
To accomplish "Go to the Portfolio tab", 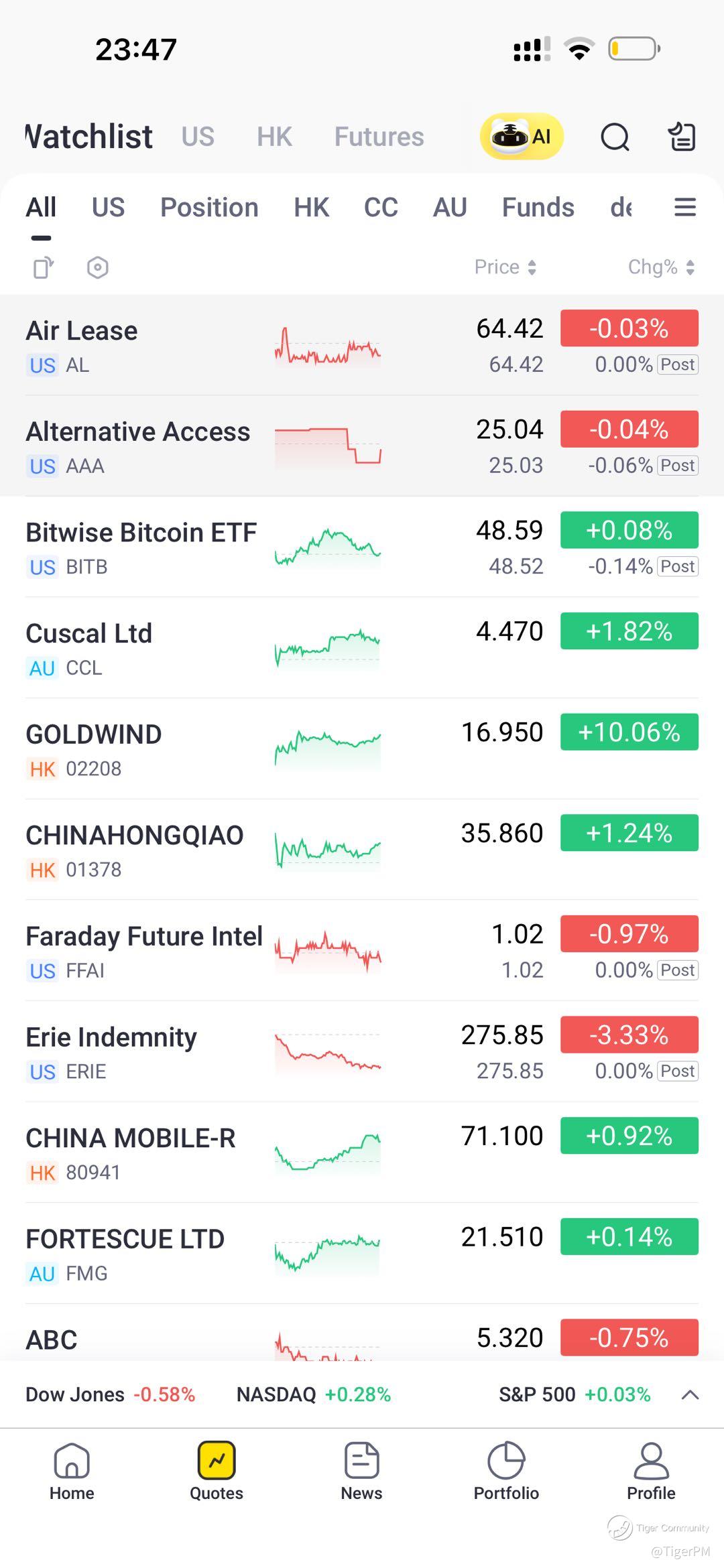I will 506,1470.
